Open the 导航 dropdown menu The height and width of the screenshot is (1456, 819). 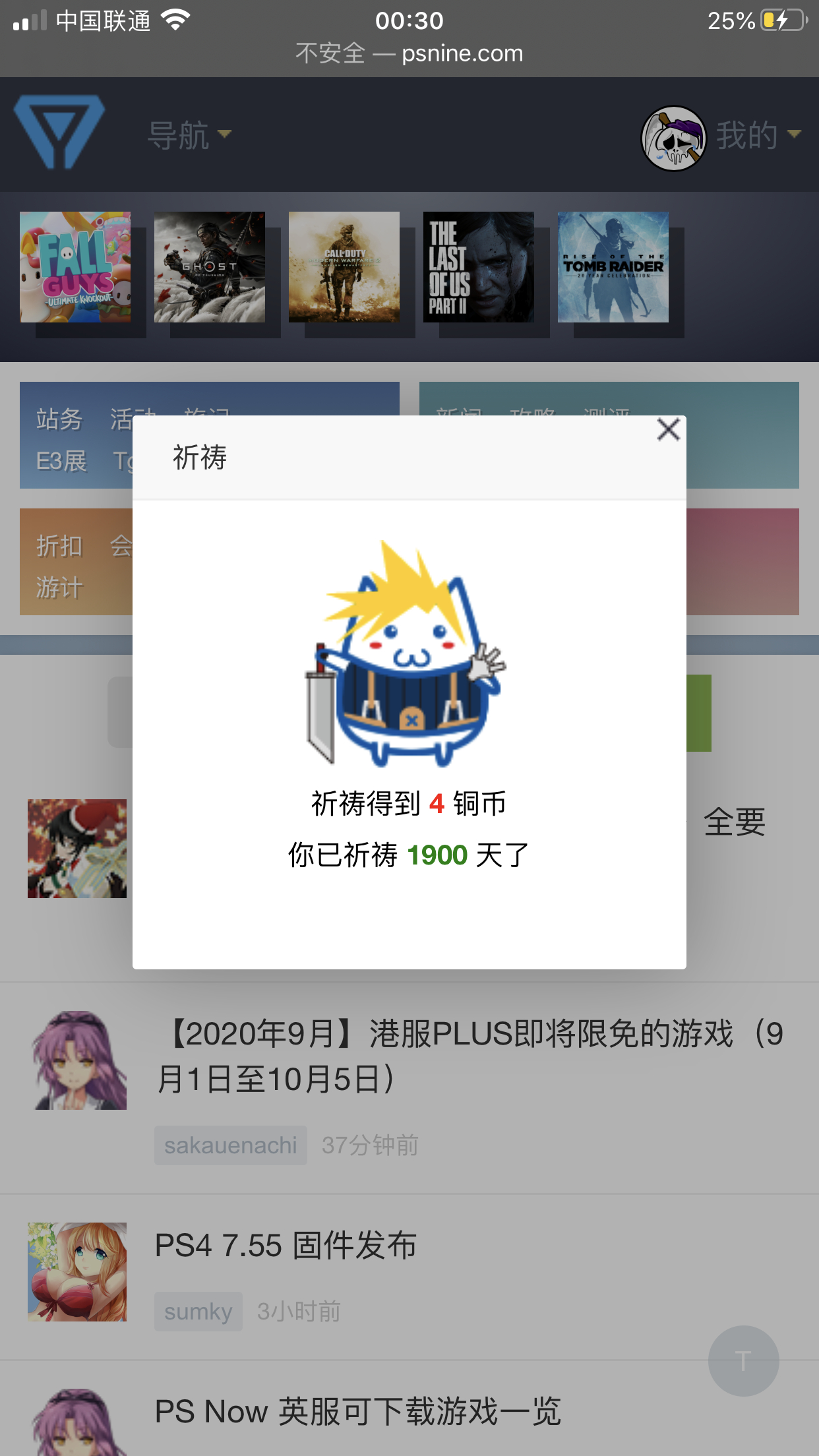189,135
